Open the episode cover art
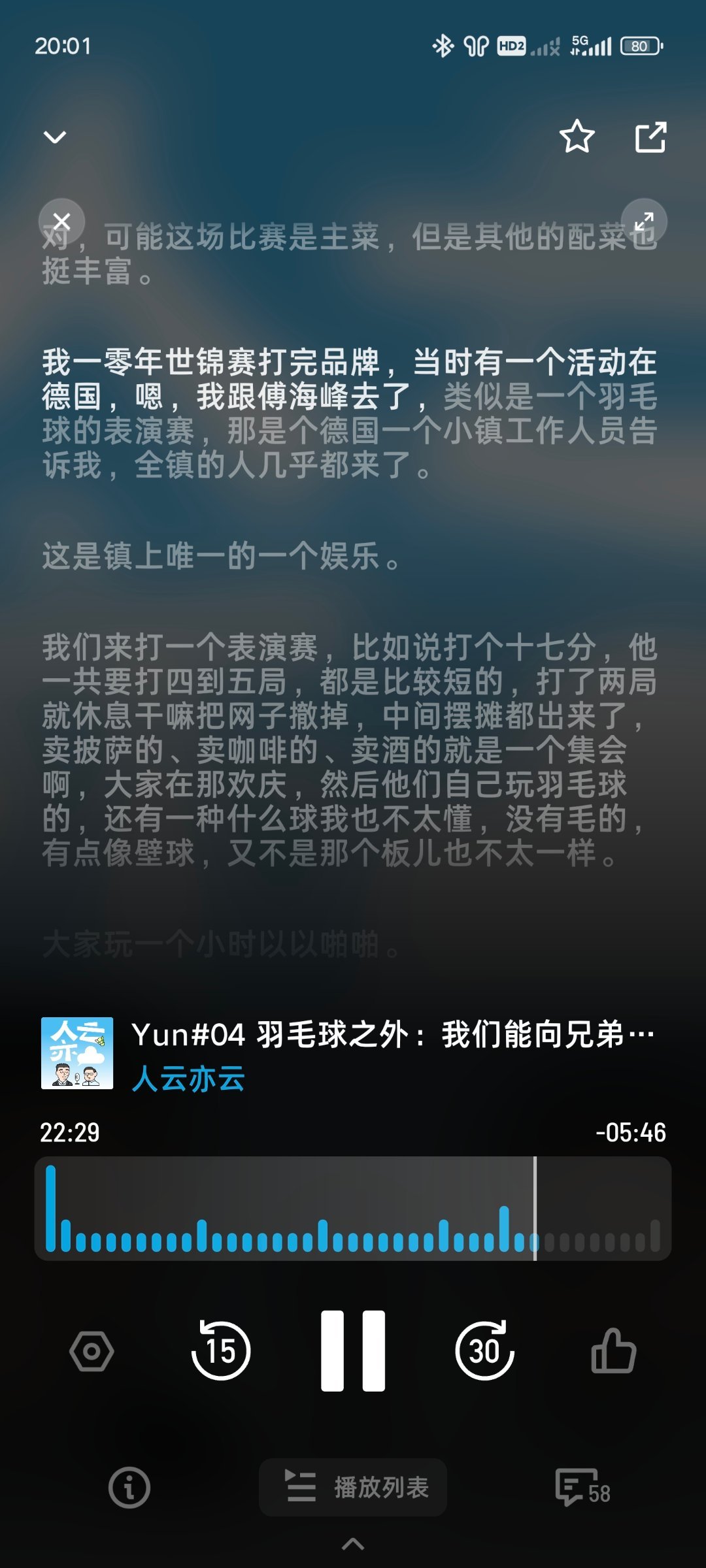The image size is (706, 1568). (77, 1053)
